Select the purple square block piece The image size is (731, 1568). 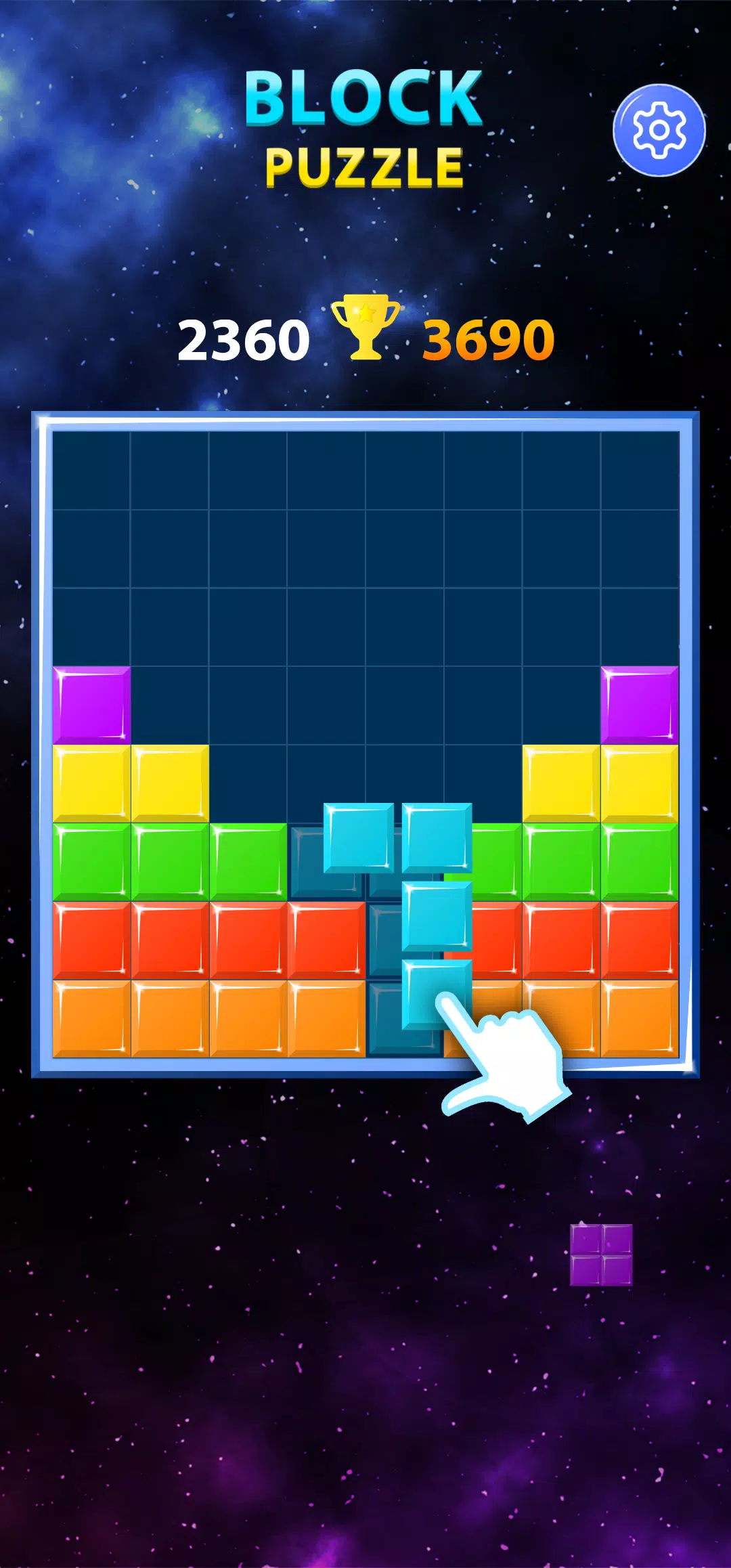601,1254
